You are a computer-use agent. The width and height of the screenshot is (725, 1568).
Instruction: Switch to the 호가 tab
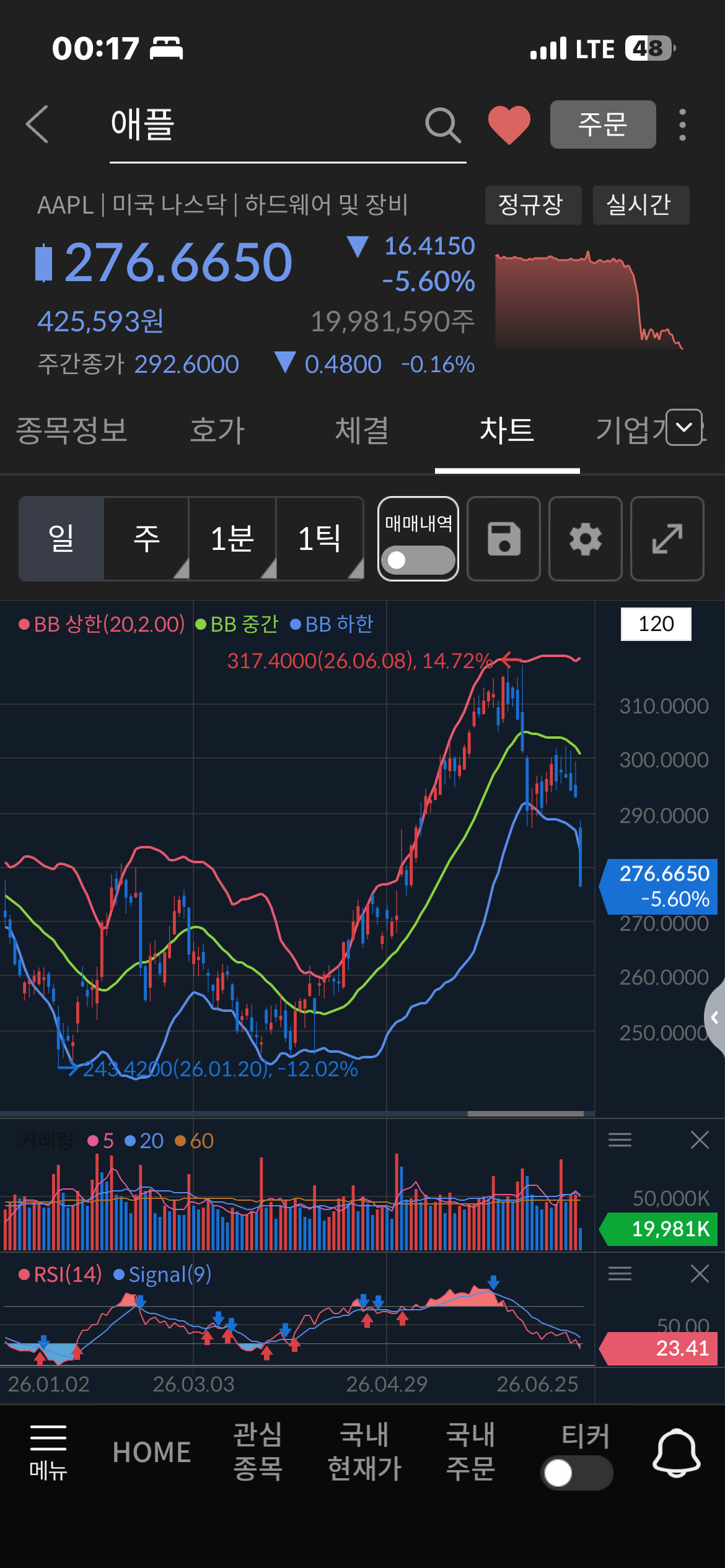coord(217,430)
